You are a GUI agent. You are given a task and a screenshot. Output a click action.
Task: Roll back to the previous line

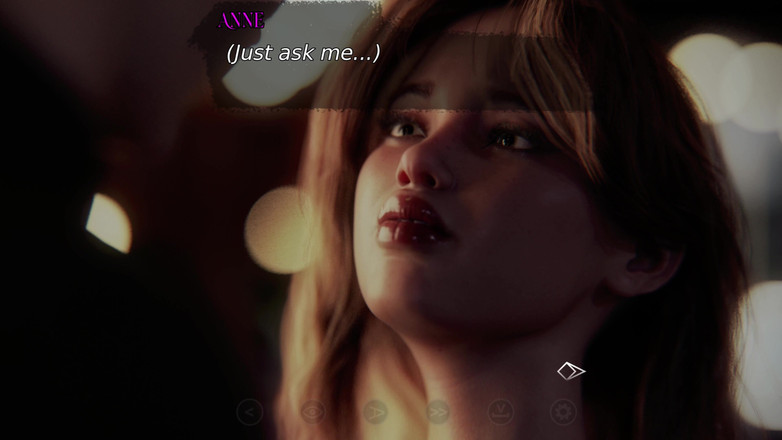[x=250, y=411]
